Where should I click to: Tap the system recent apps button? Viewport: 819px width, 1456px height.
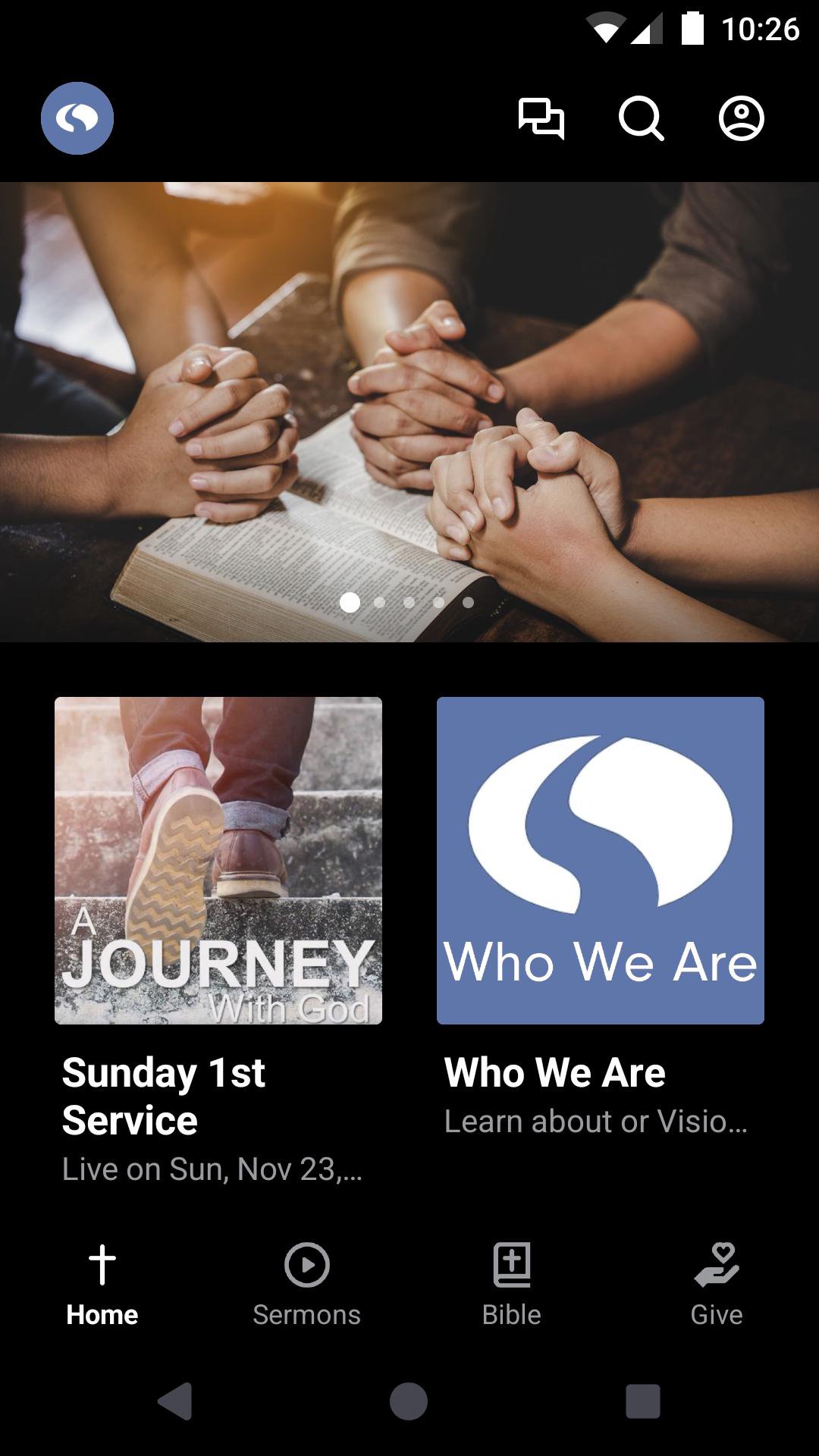(x=642, y=1401)
